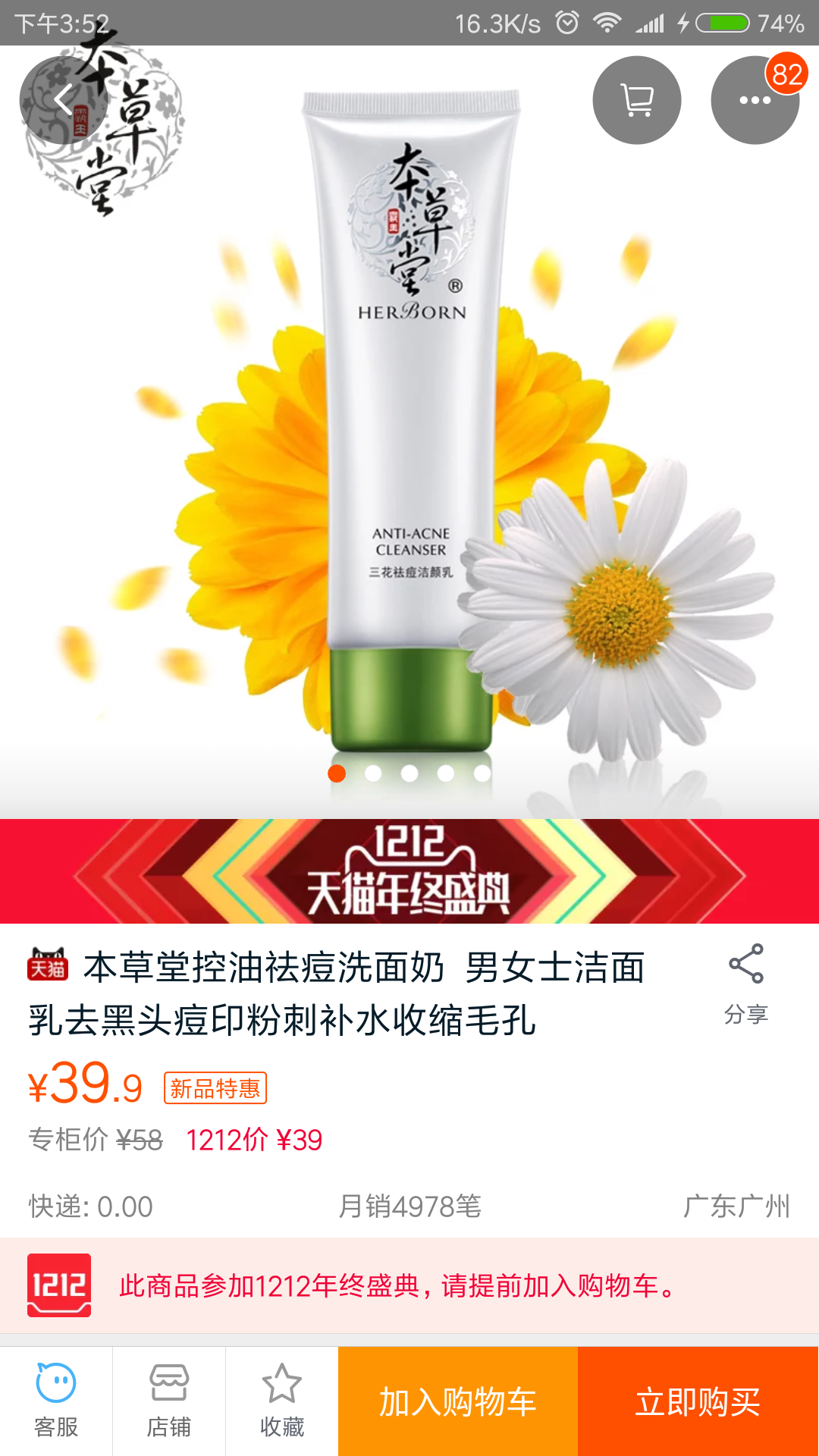
Task: Open the 1212年终盛典 promotion notice
Action: (409, 1285)
